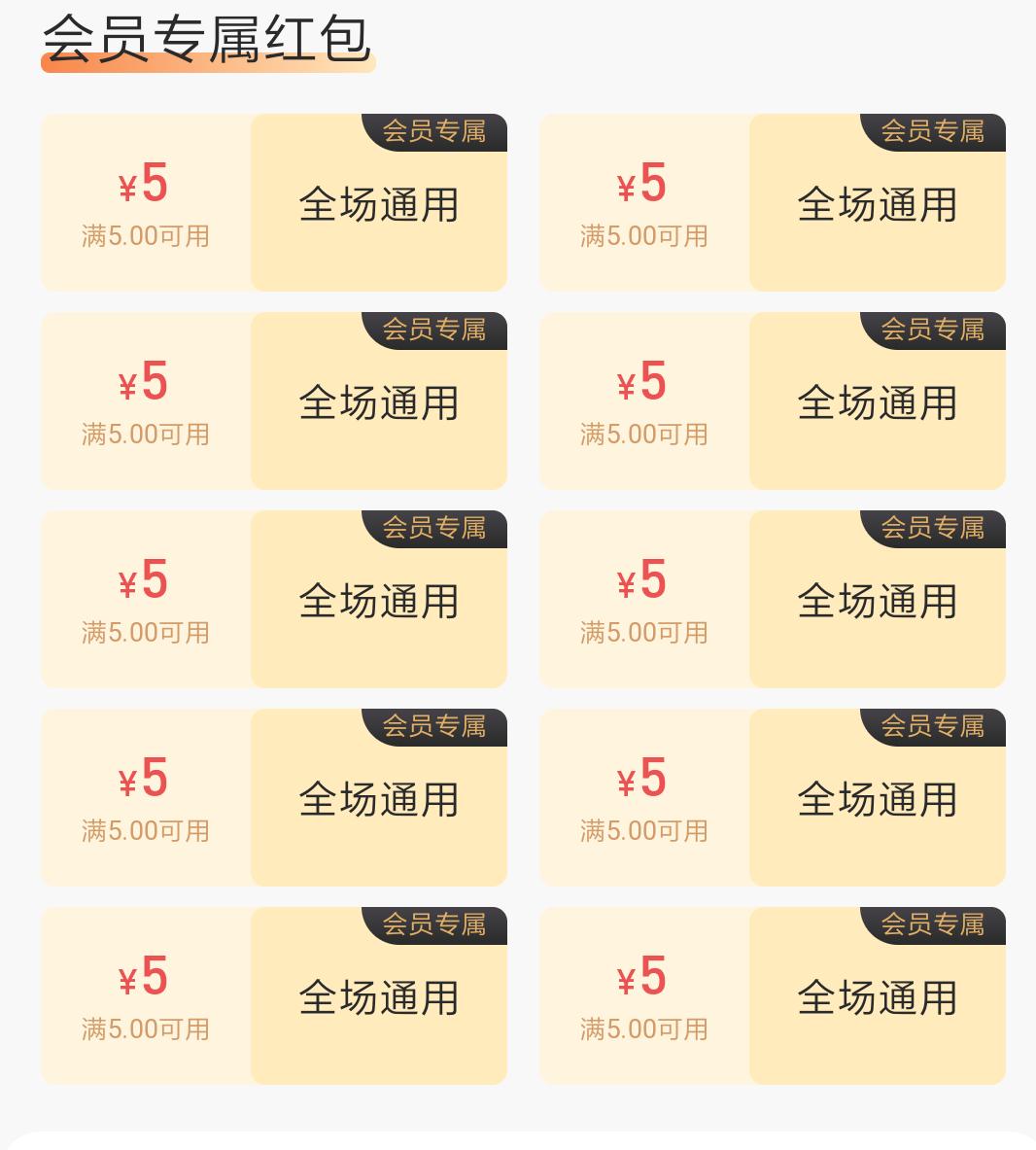Click the 会员专属 badge on the second-row left coupon
Viewport: 1036px width, 1150px height.
[434, 332]
